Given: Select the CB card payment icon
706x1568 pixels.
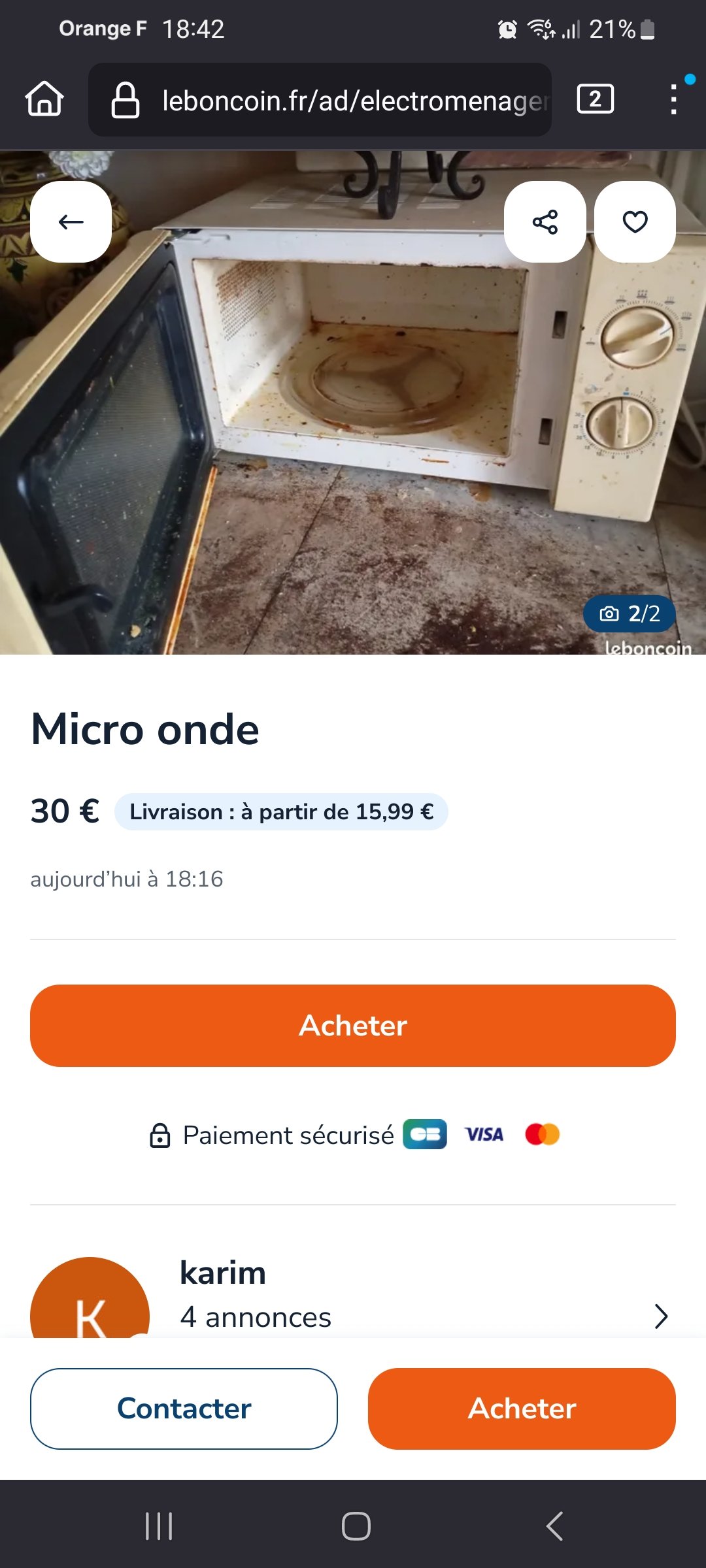Looking at the screenshot, I should pos(424,1134).
